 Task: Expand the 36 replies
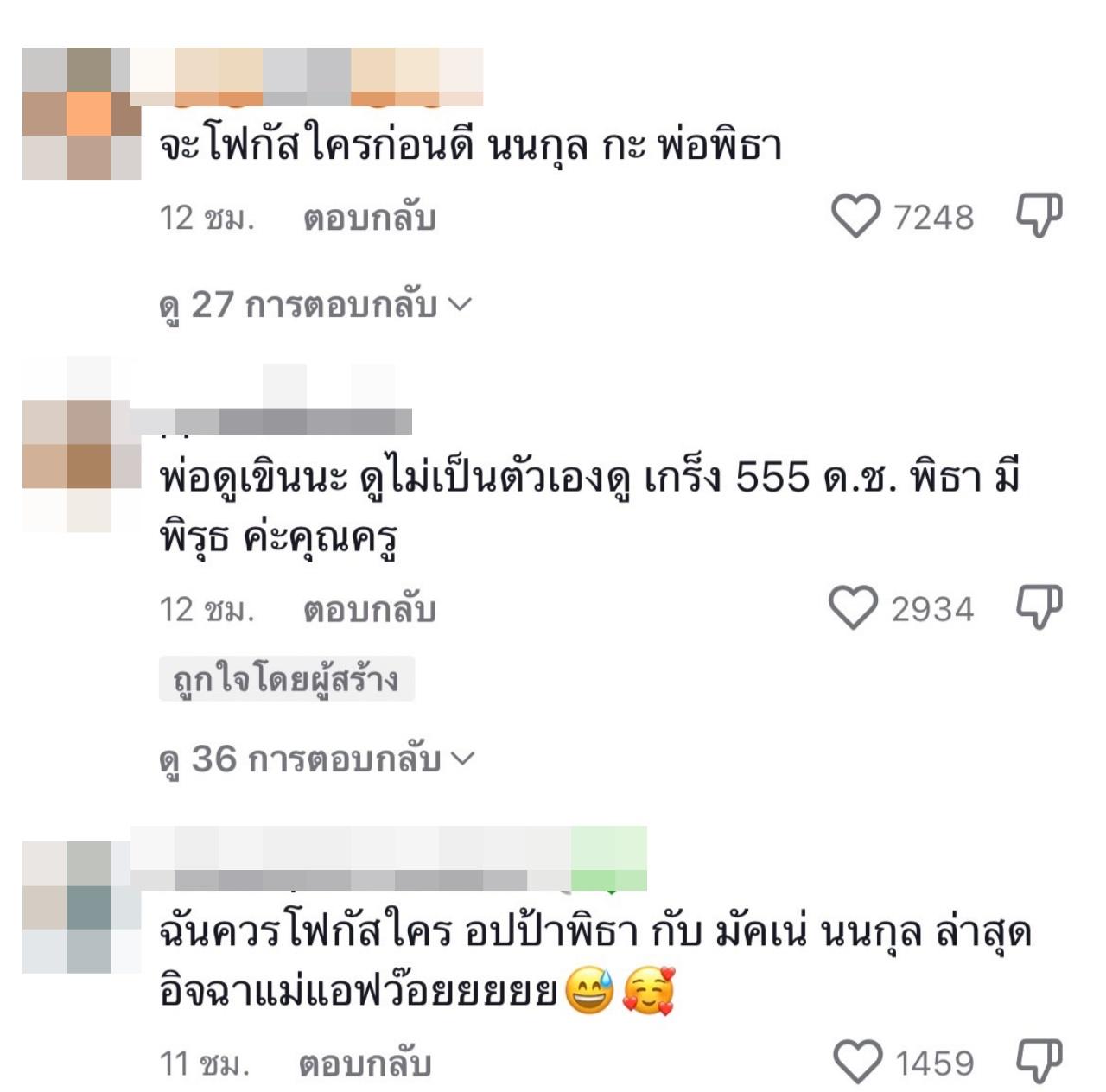pos(317,759)
